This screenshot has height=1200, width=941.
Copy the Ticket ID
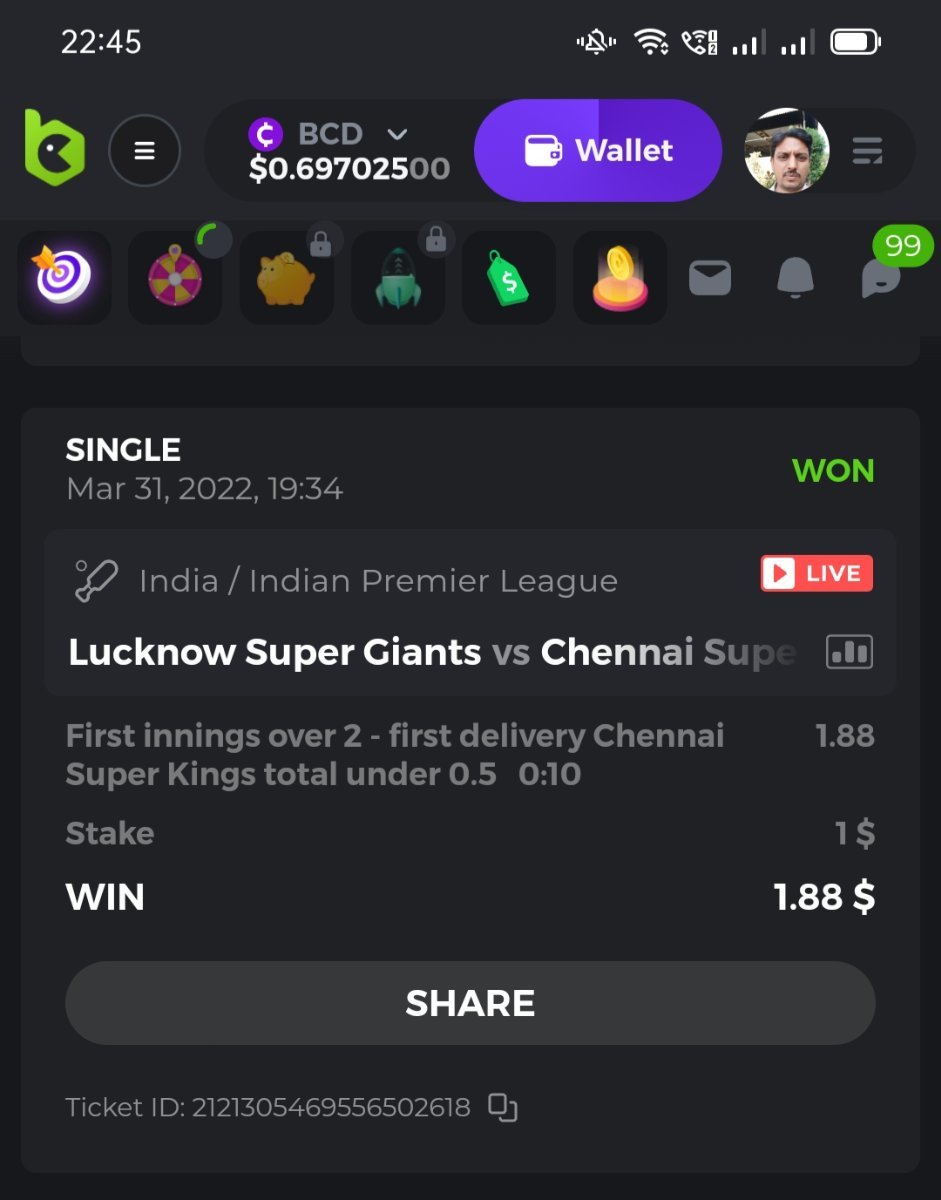coord(502,1108)
